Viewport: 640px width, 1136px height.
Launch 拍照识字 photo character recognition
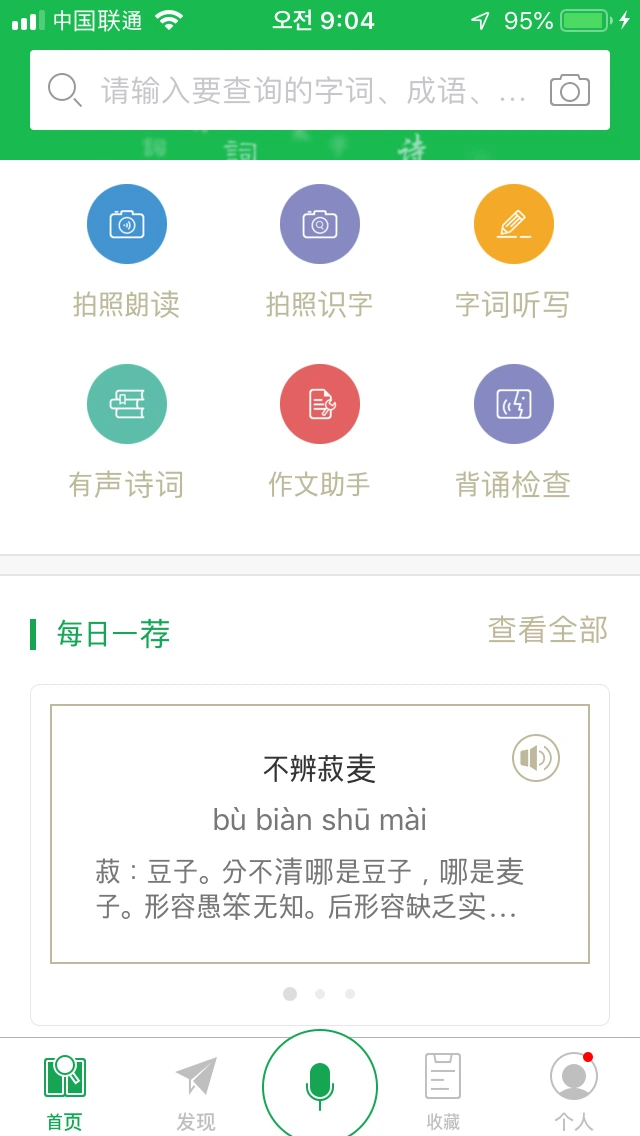tap(320, 225)
